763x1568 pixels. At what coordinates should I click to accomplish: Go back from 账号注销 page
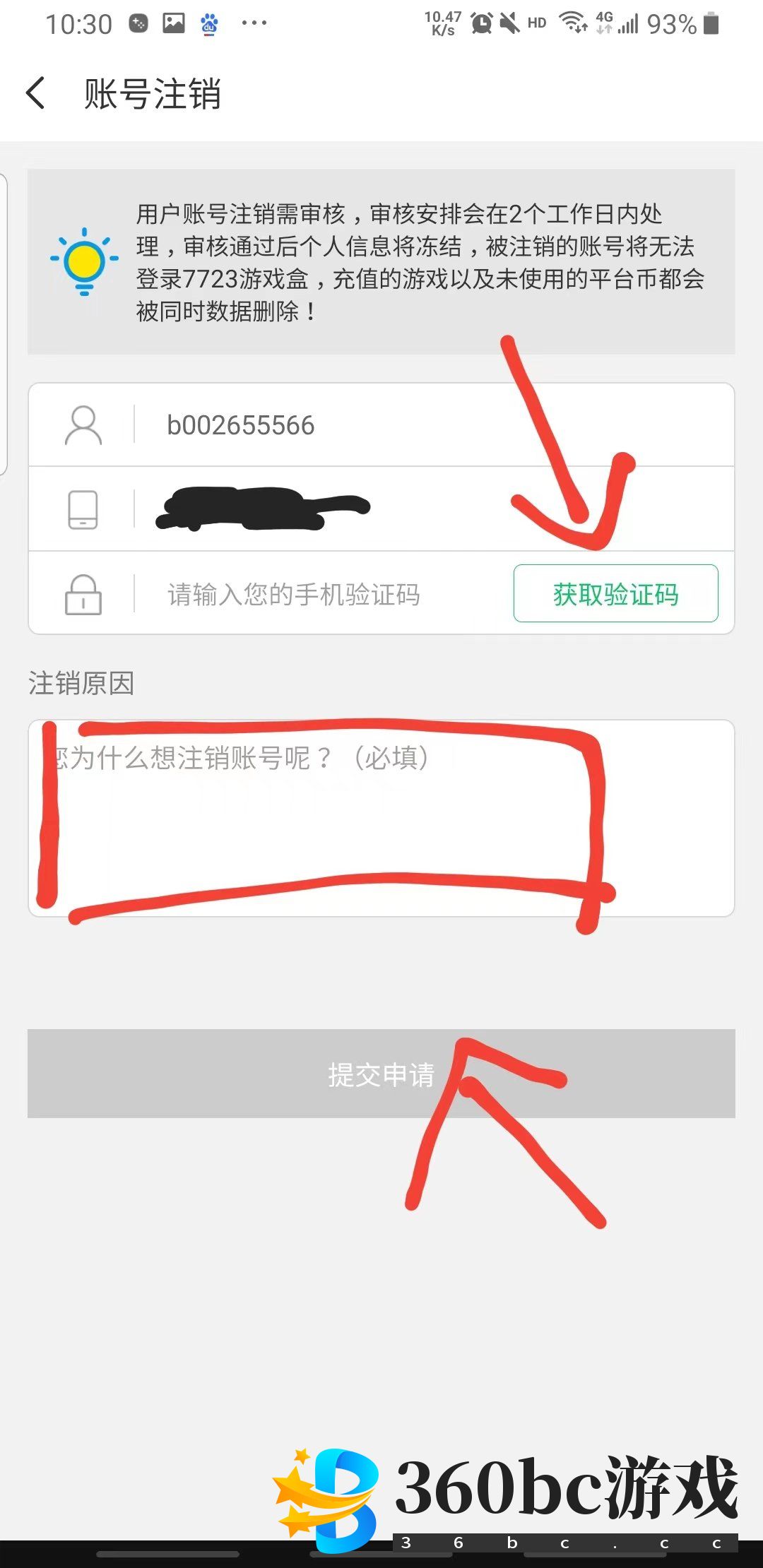coord(35,93)
